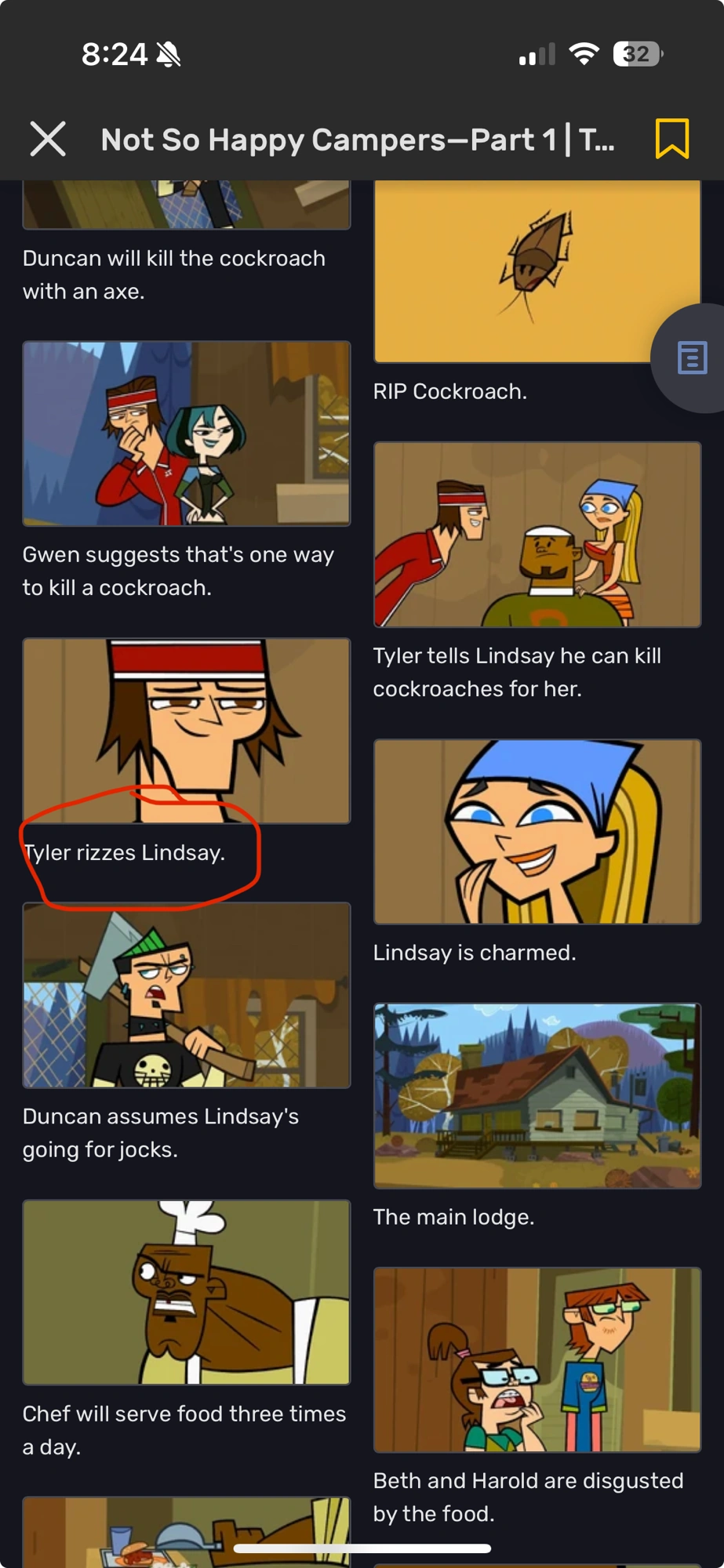This screenshot has height=1568, width=724.
Task: Open image of Duncan assuming Lindsay's going for jocks
Action: click(x=187, y=995)
